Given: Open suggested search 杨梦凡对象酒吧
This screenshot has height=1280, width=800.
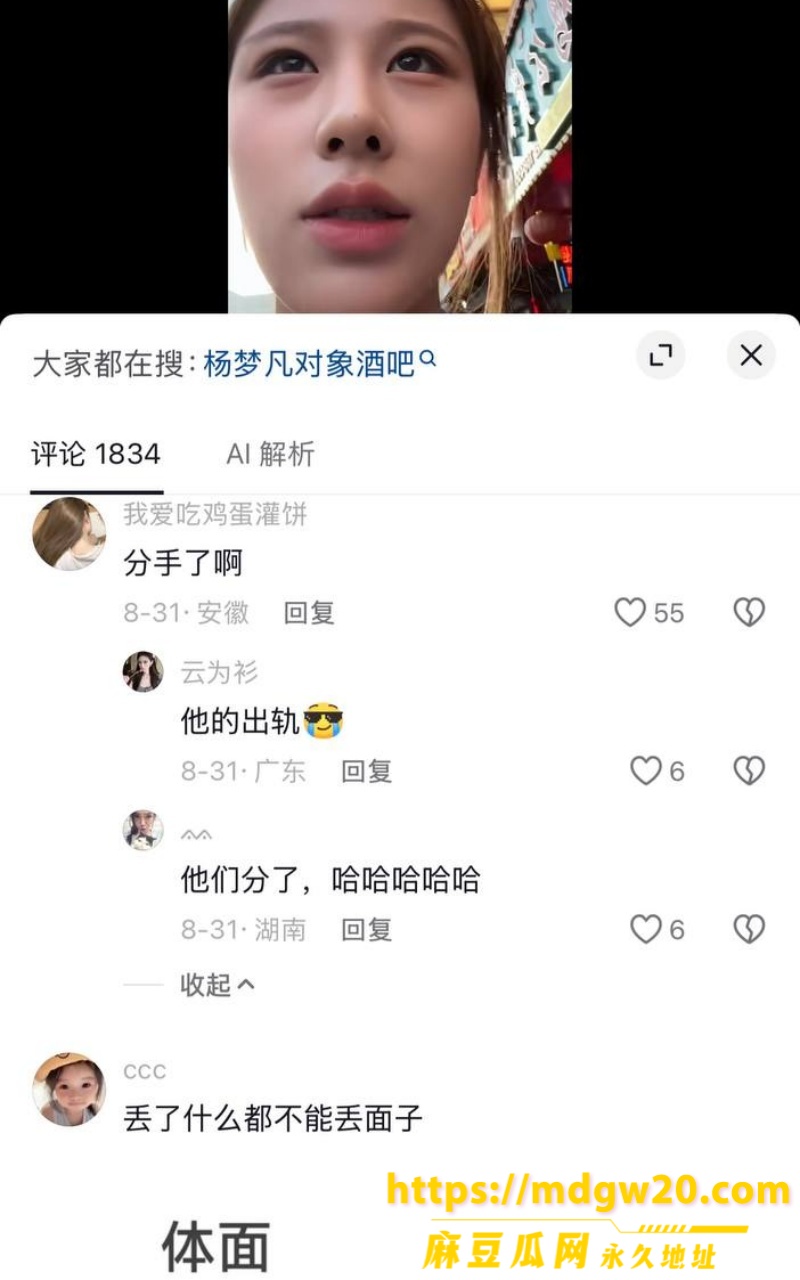Looking at the screenshot, I should point(320,363).
